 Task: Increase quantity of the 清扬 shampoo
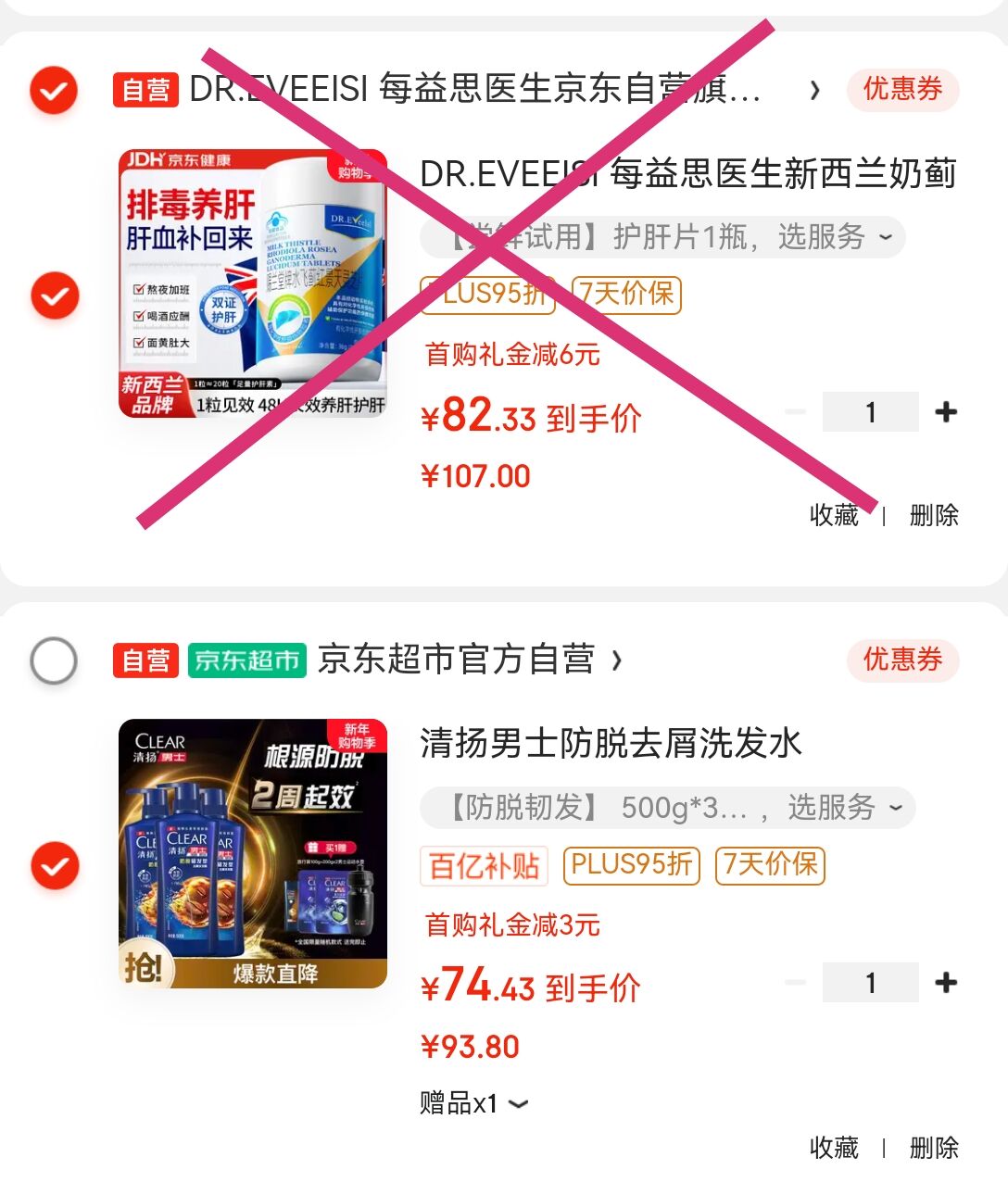[x=946, y=983]
